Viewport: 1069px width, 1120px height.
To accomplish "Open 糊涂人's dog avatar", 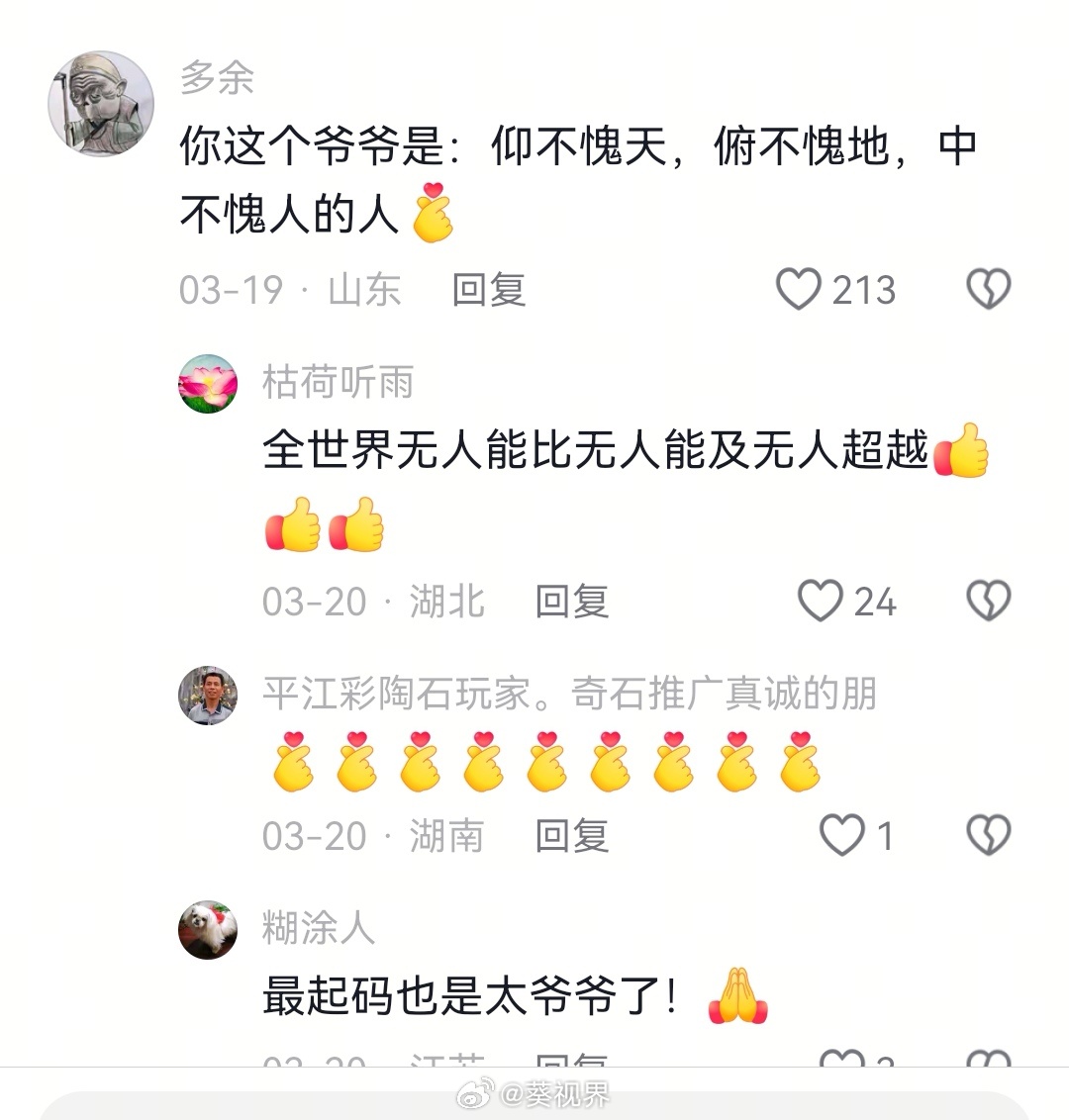I will [x=207, y=928].
